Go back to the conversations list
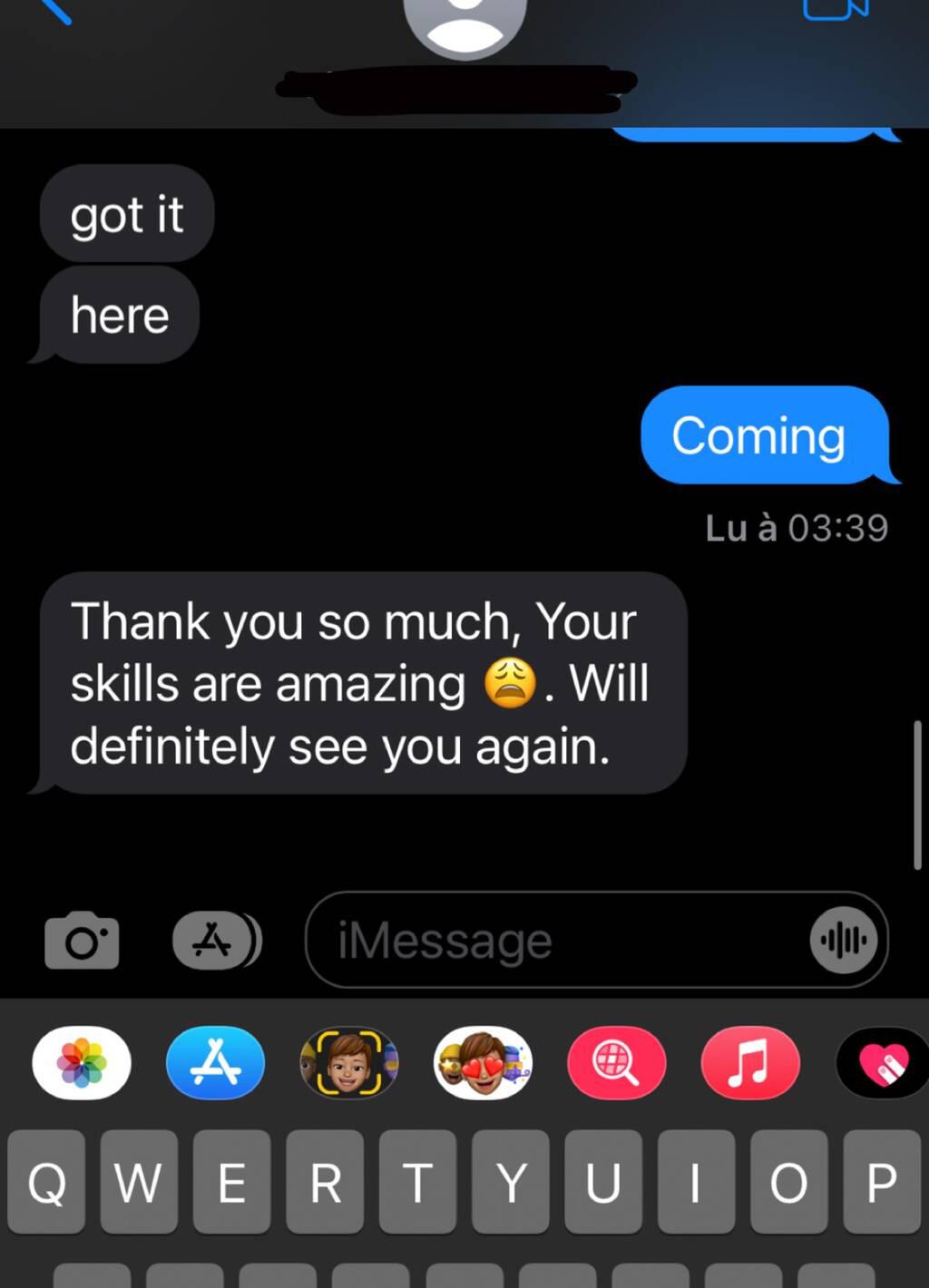This screenshot has width=929, height=1288. click(x=54, y=9)
